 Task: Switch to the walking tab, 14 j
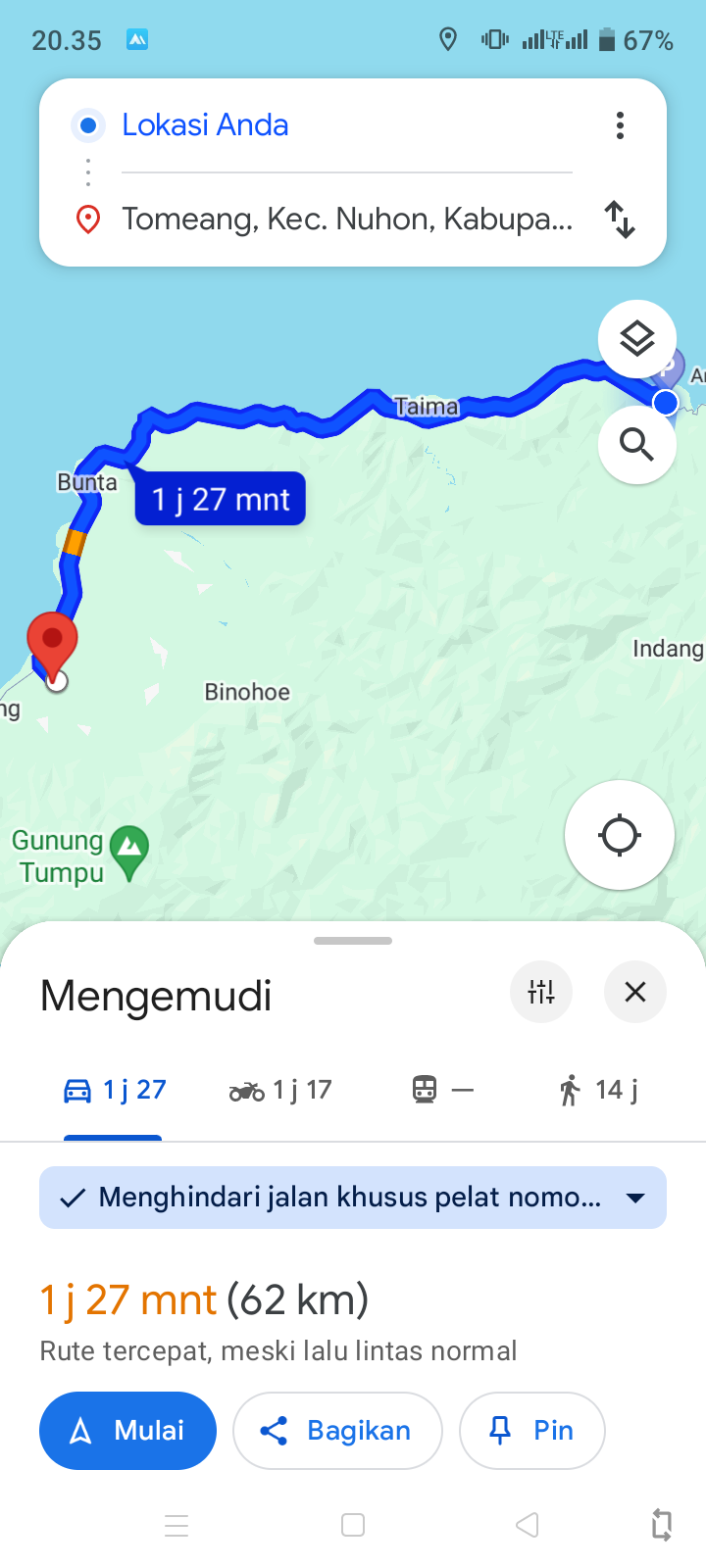[598, 1090]
